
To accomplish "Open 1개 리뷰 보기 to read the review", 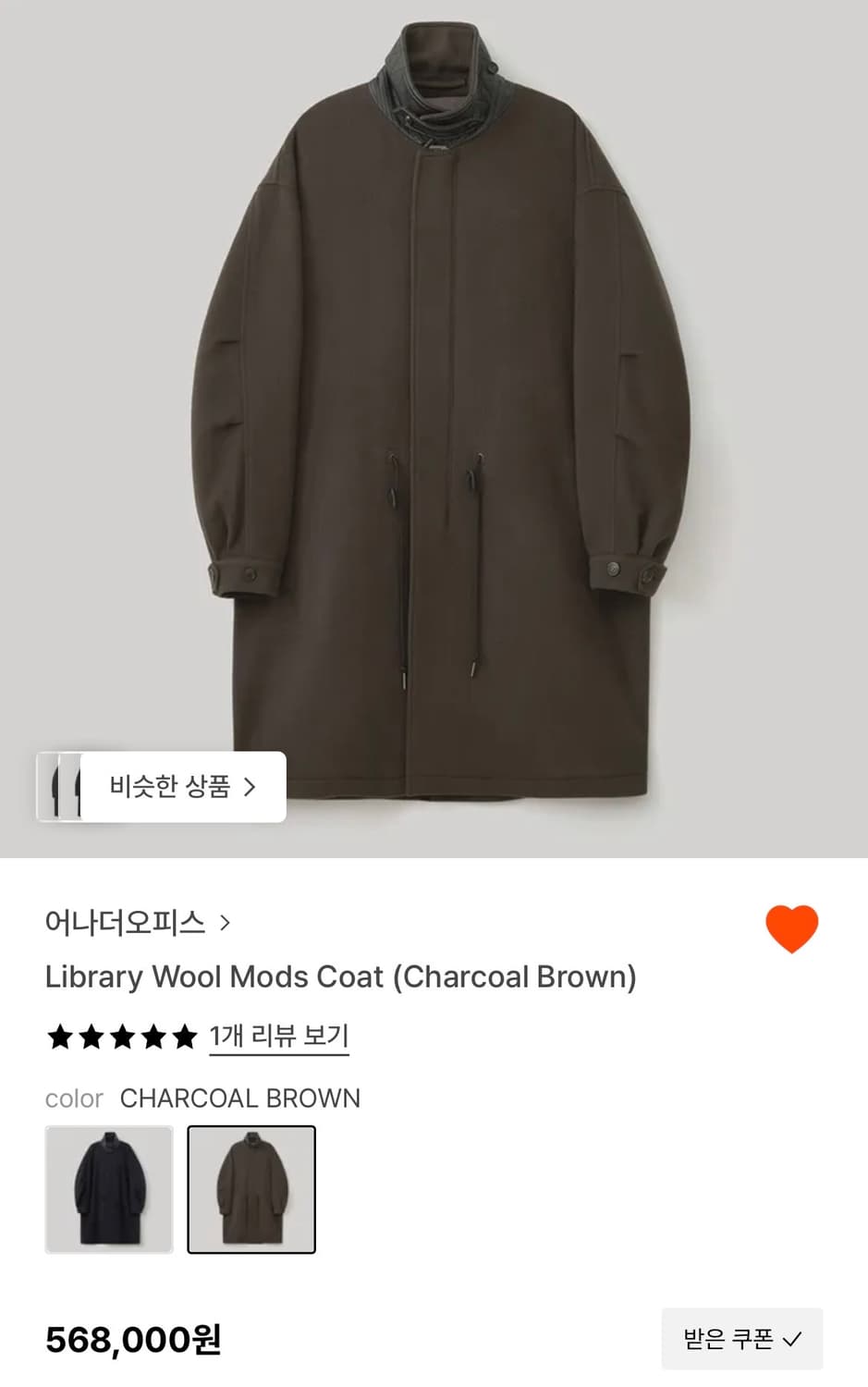I will [x=278, y=1036].
